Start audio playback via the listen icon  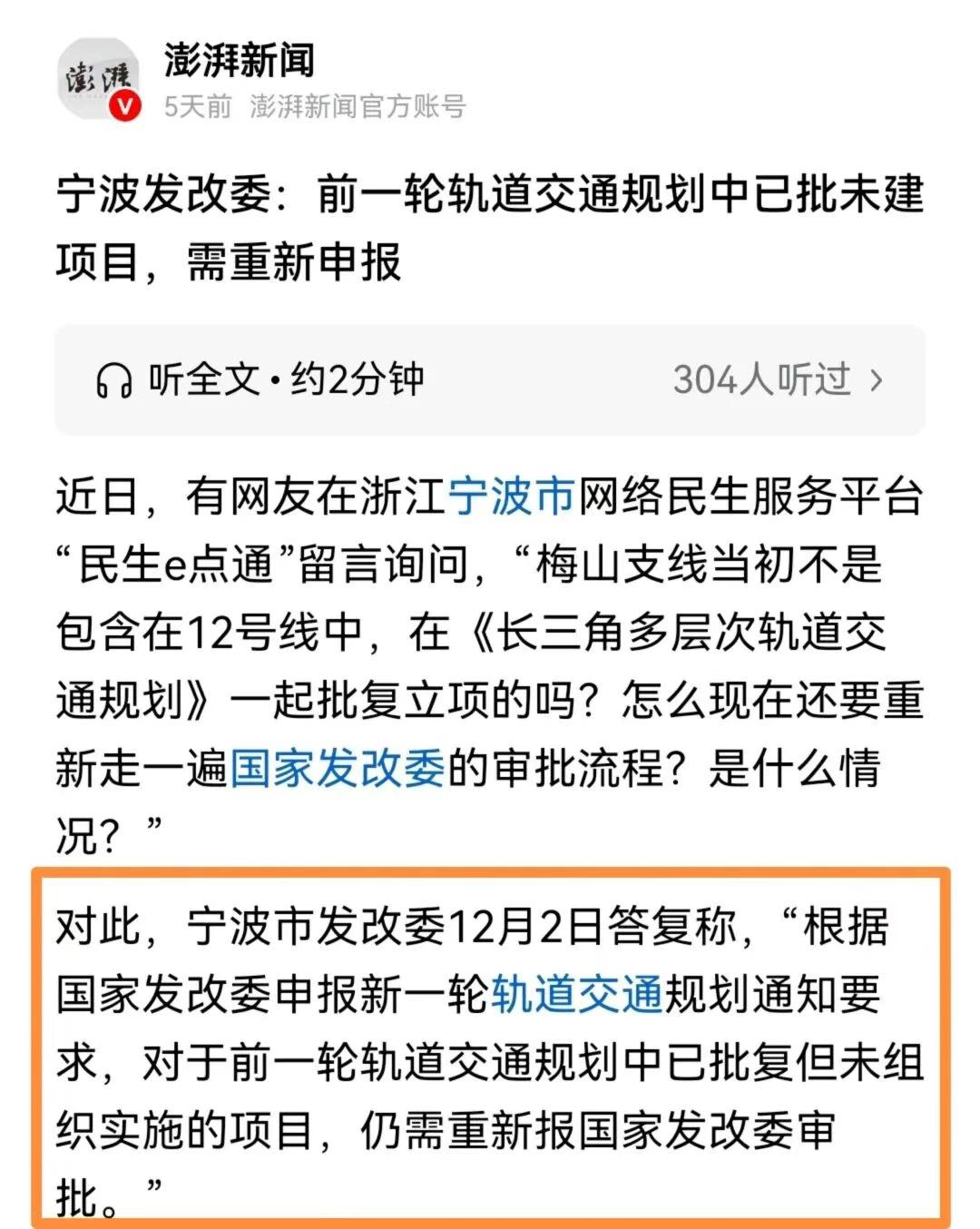[x=113, y=380]
